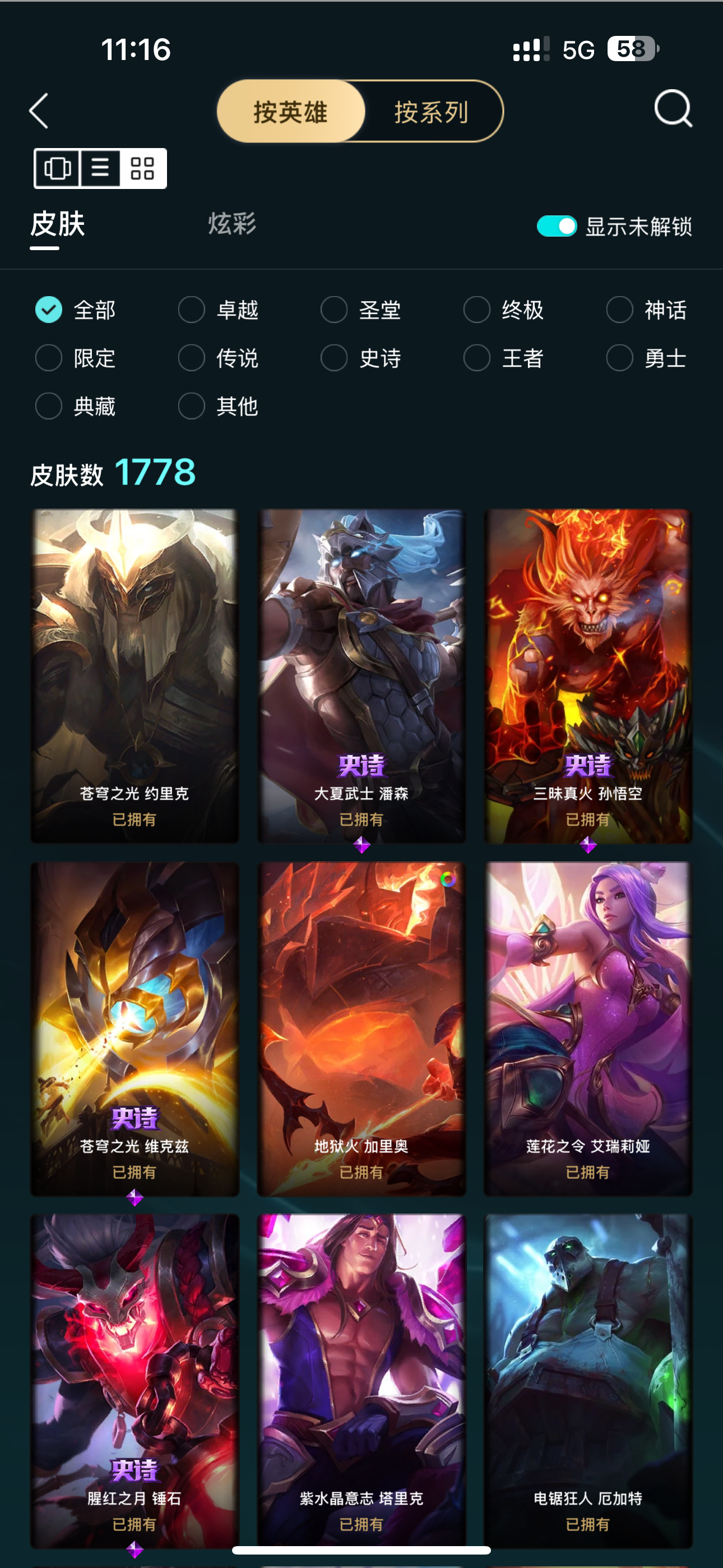Filter by 传说 skins

218,358
